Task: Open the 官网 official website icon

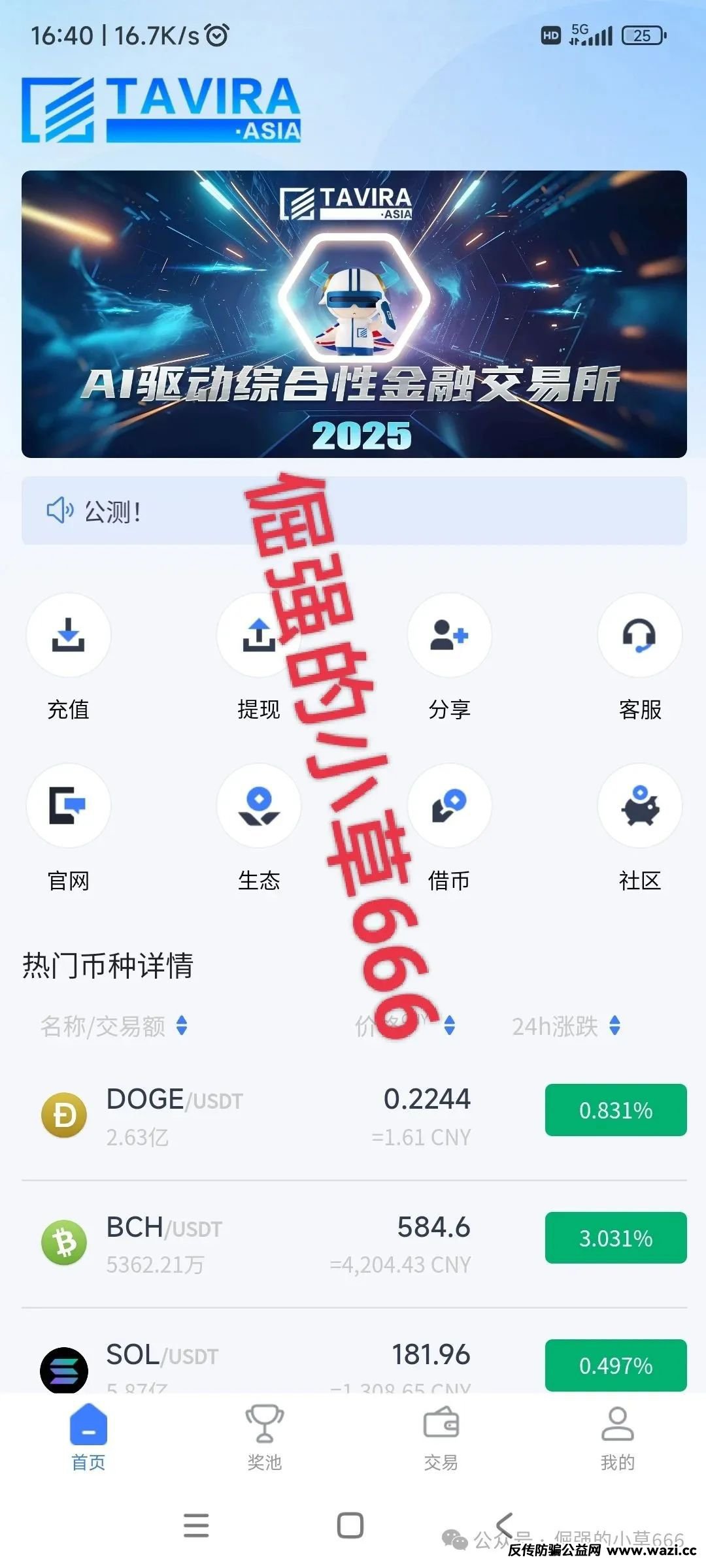Action: point(68,806)
